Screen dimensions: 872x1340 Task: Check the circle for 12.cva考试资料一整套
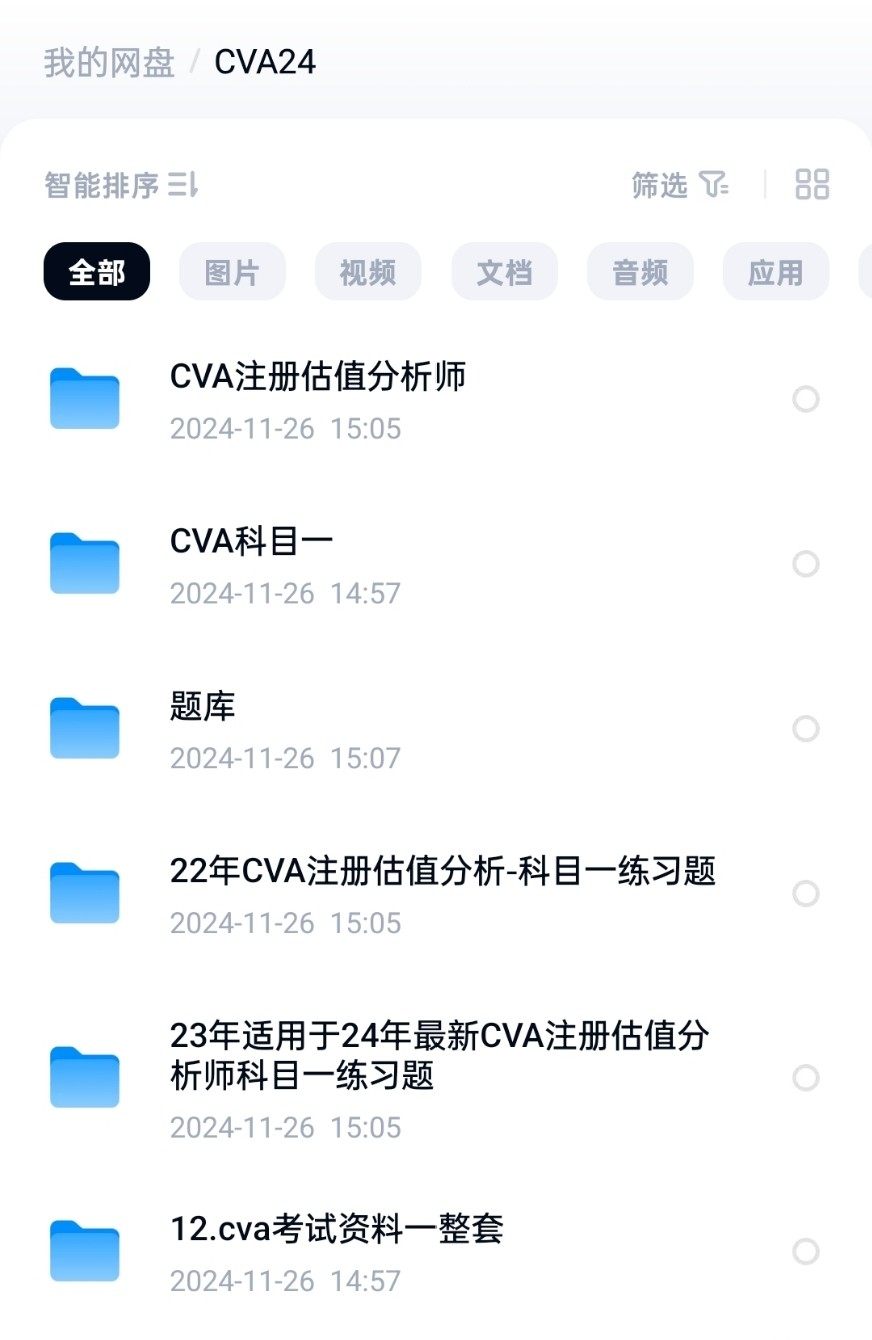805,1251
